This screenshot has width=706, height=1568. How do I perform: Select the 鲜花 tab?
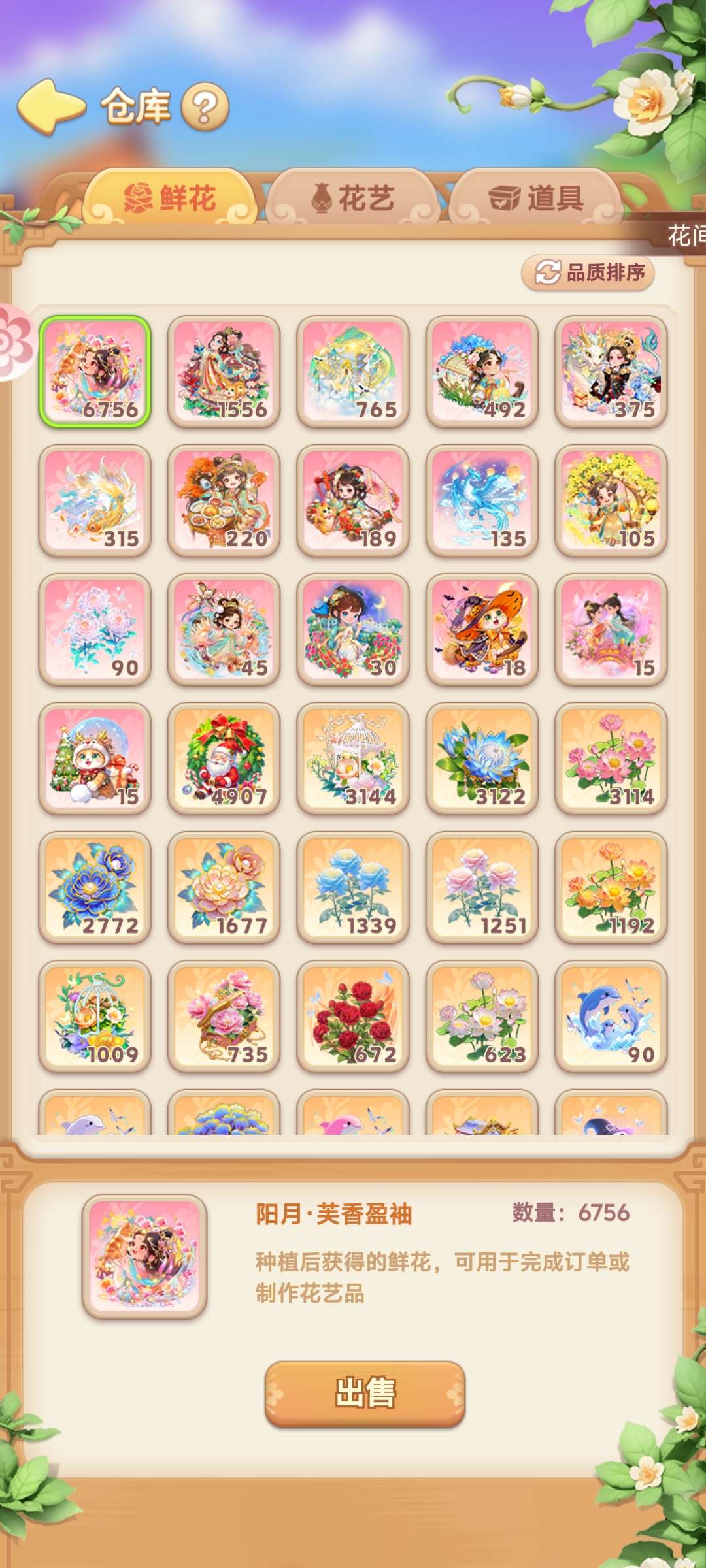click(169, 197)
